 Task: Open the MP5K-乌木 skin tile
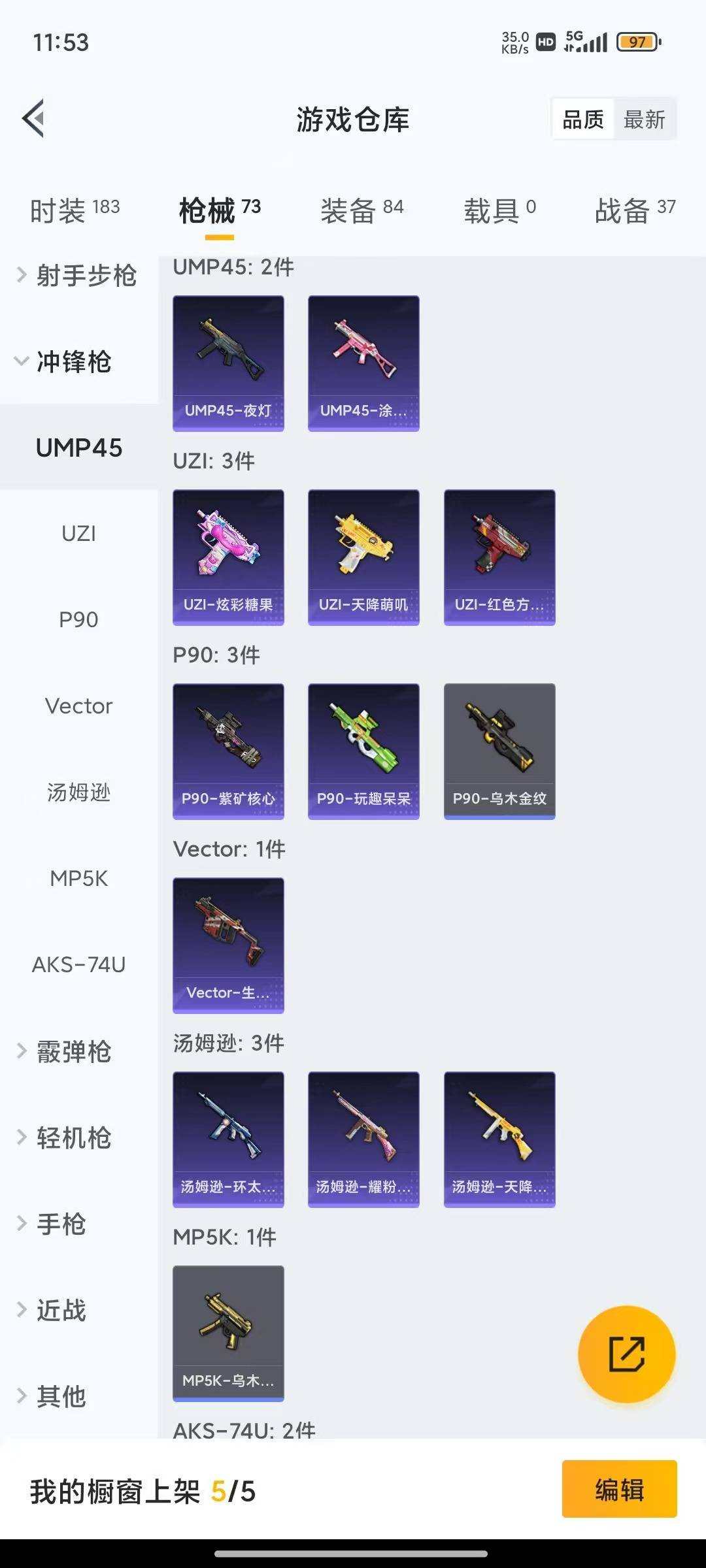pos(228,1333)
